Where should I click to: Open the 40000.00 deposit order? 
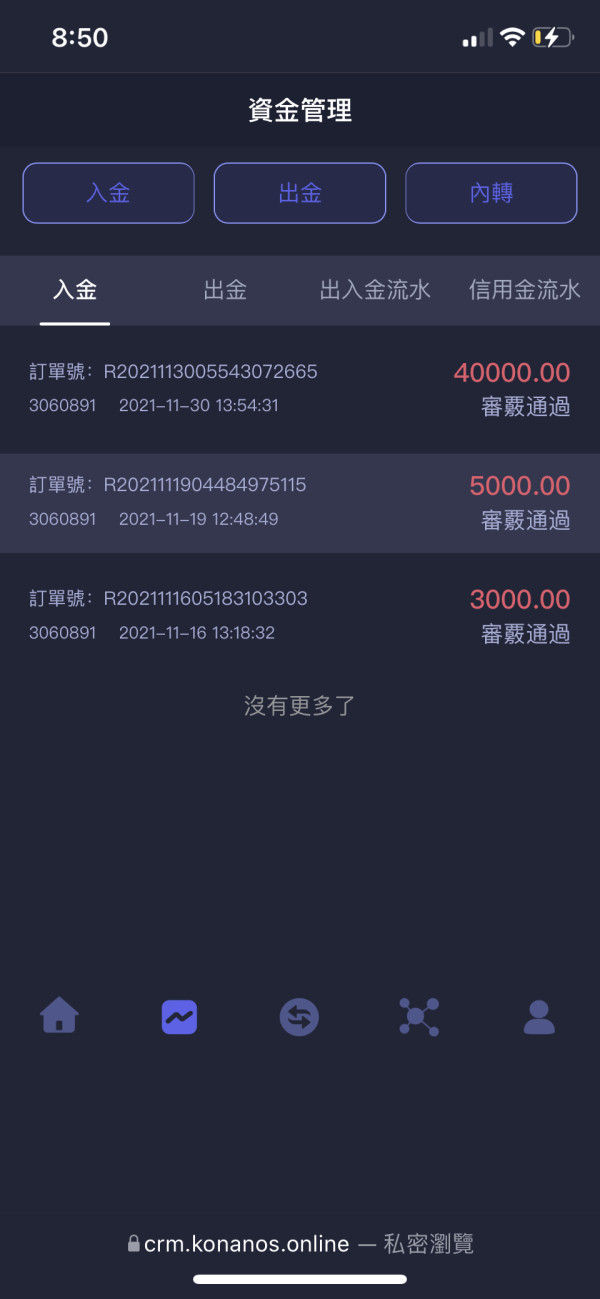[300, 389]
